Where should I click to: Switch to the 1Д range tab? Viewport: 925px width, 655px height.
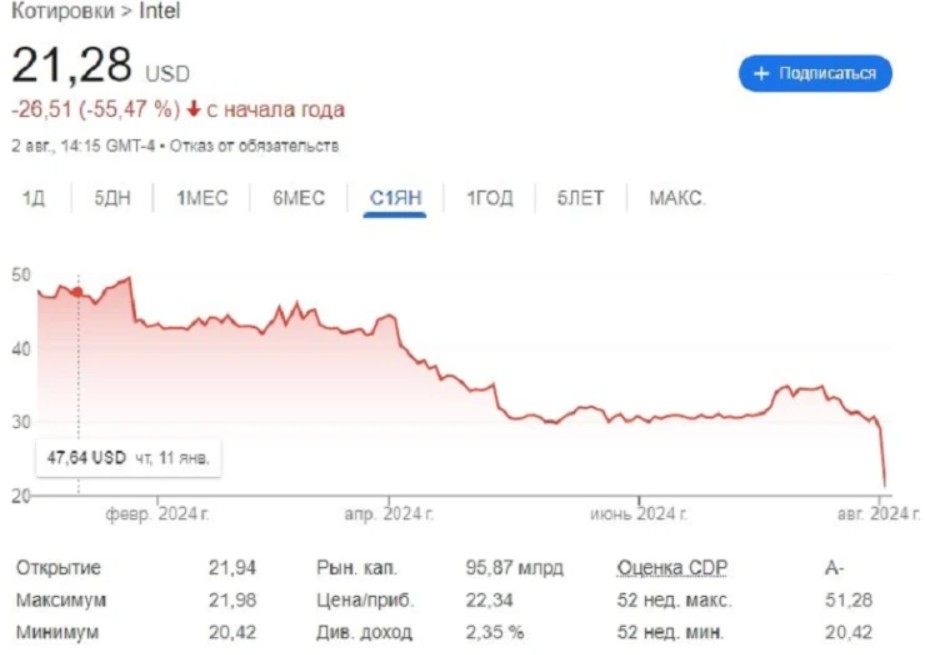click(34, 198)
